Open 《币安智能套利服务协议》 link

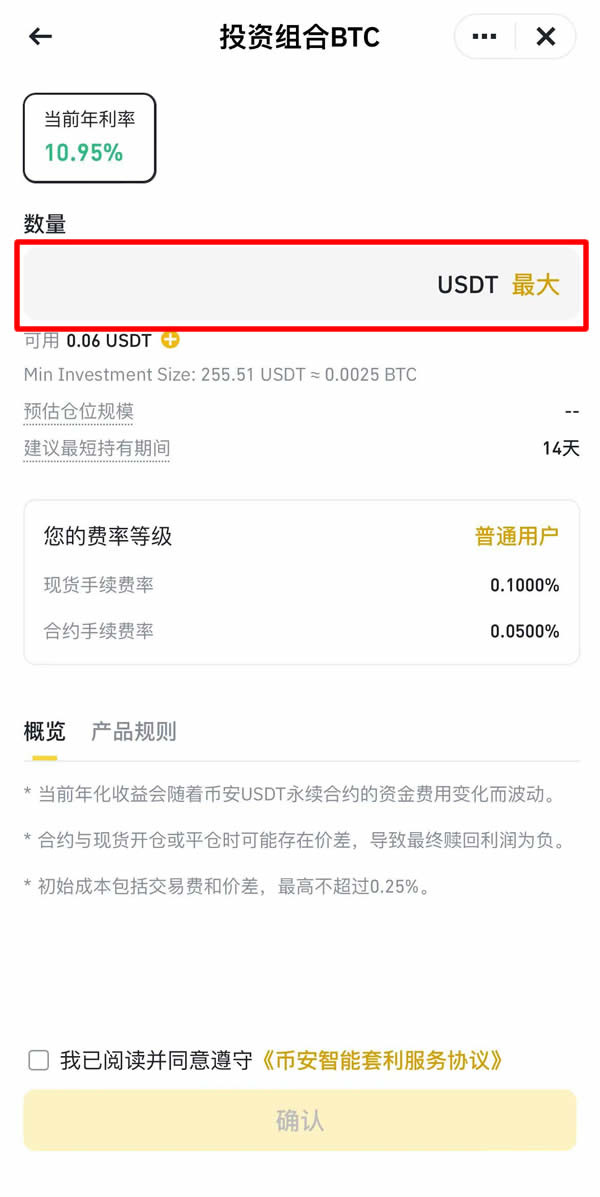pyautogui.click(x=382, y=1060)
